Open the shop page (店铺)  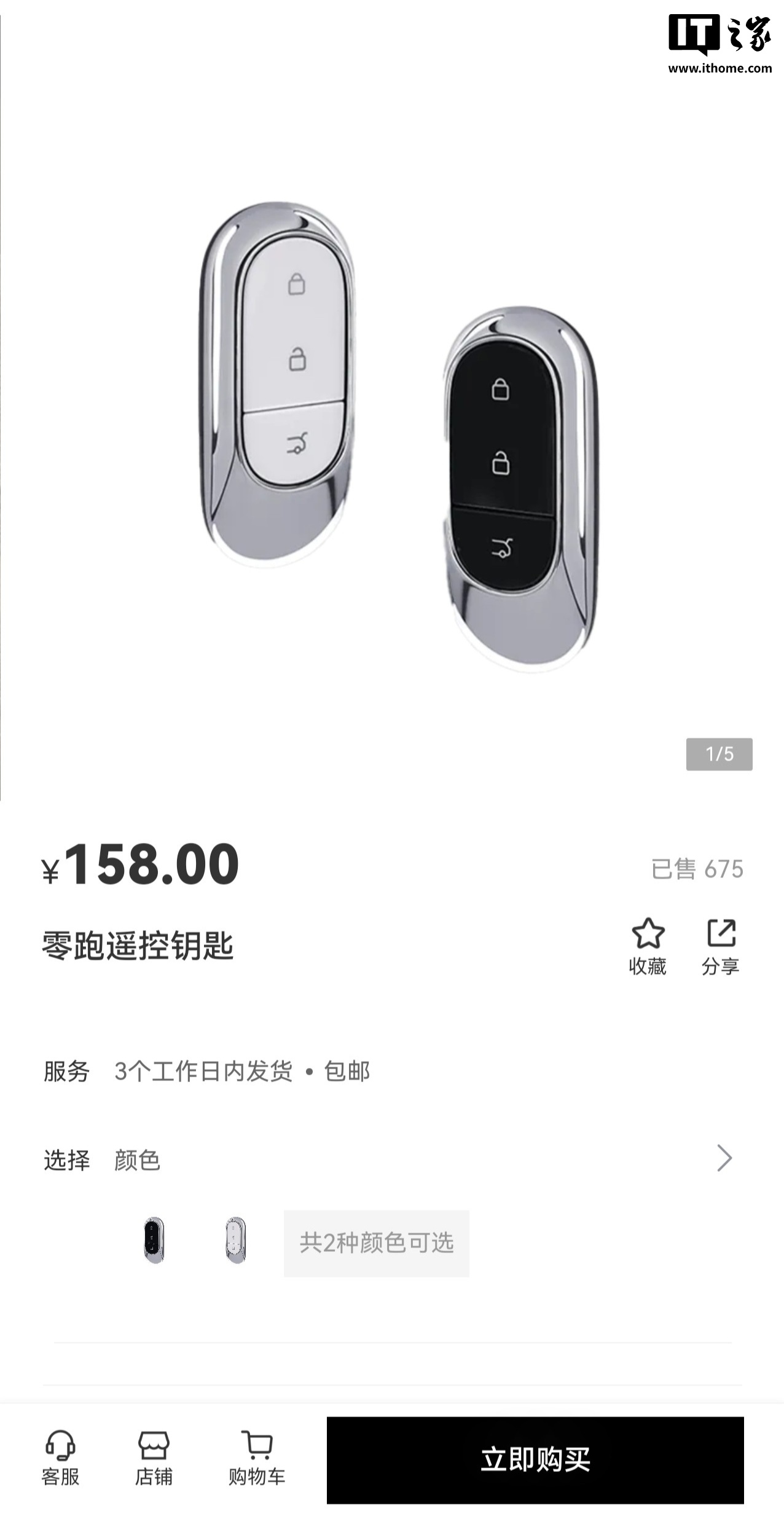pos(154,1458)
